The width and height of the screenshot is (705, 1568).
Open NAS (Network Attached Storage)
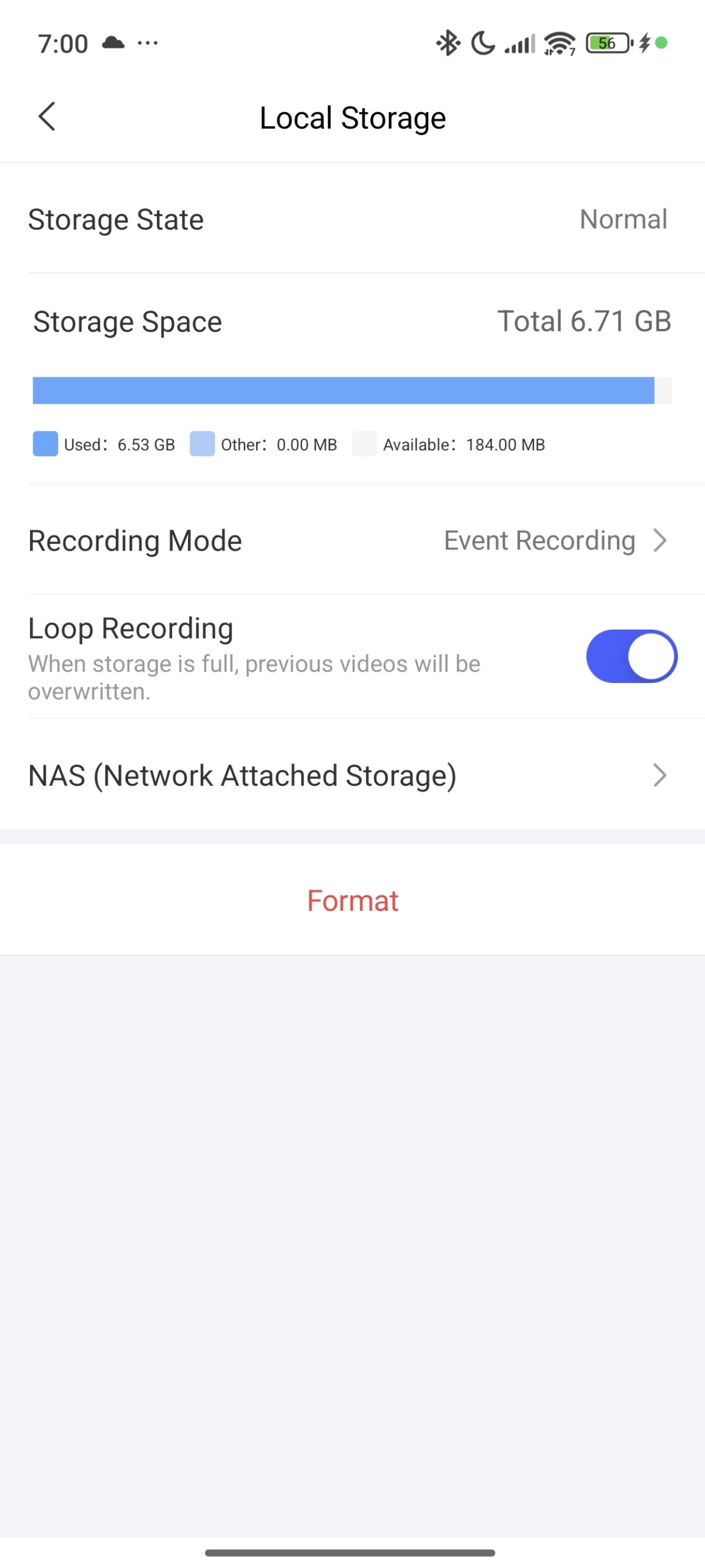(352, 775)
